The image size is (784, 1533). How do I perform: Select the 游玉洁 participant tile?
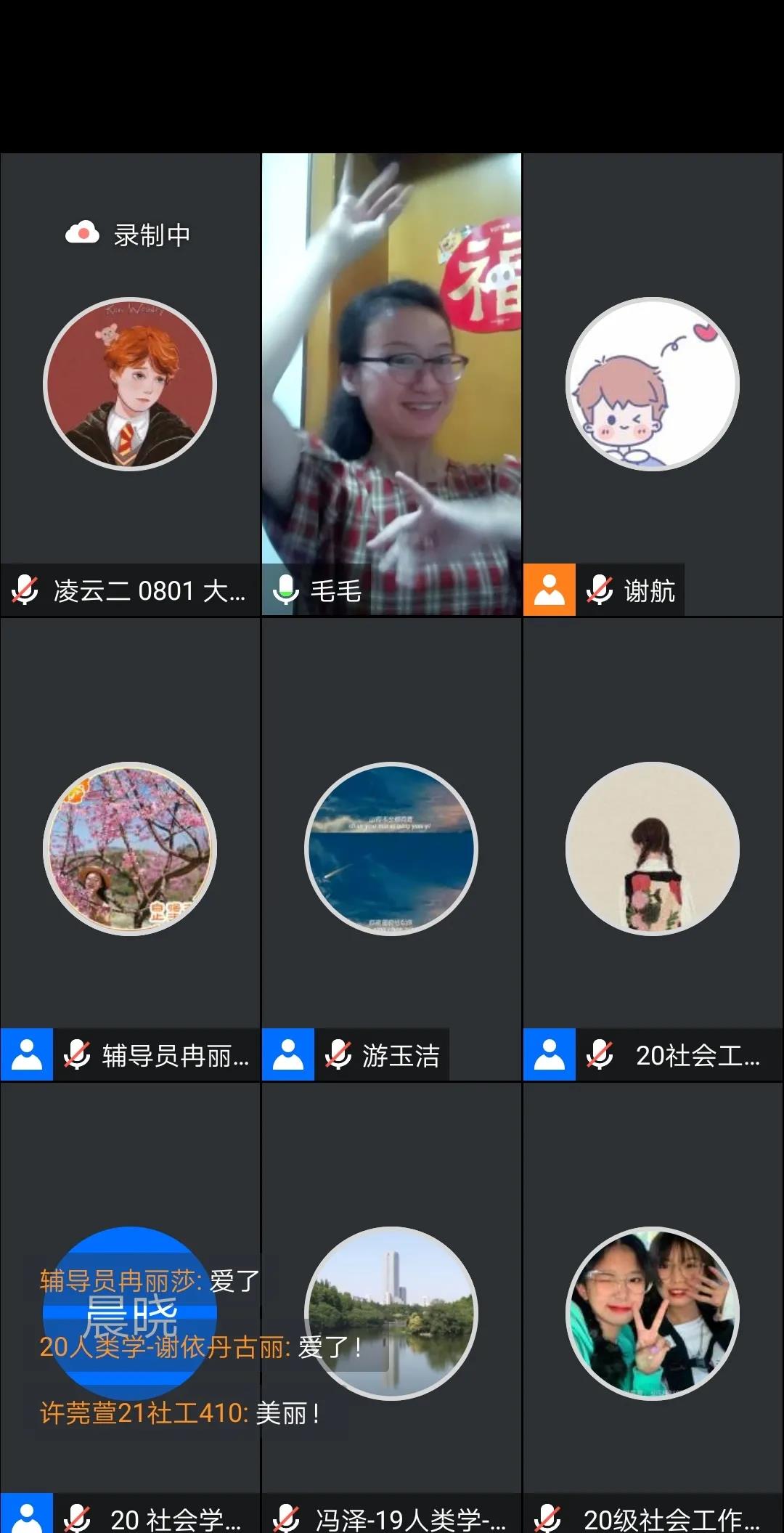[x=391, y=848]
